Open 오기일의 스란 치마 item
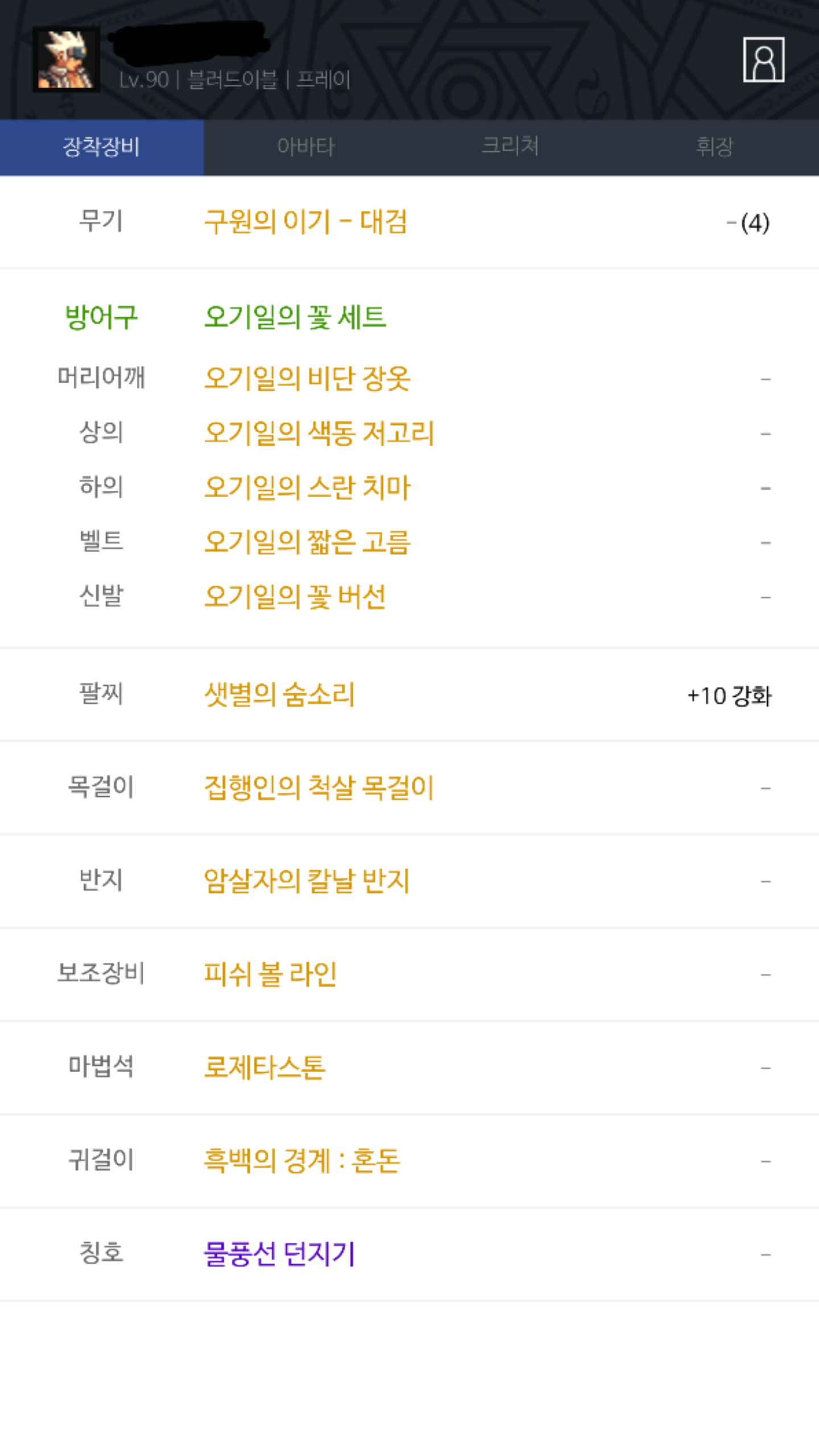The height and width of the screenshot is (1456, 819). tap(307, 487)
